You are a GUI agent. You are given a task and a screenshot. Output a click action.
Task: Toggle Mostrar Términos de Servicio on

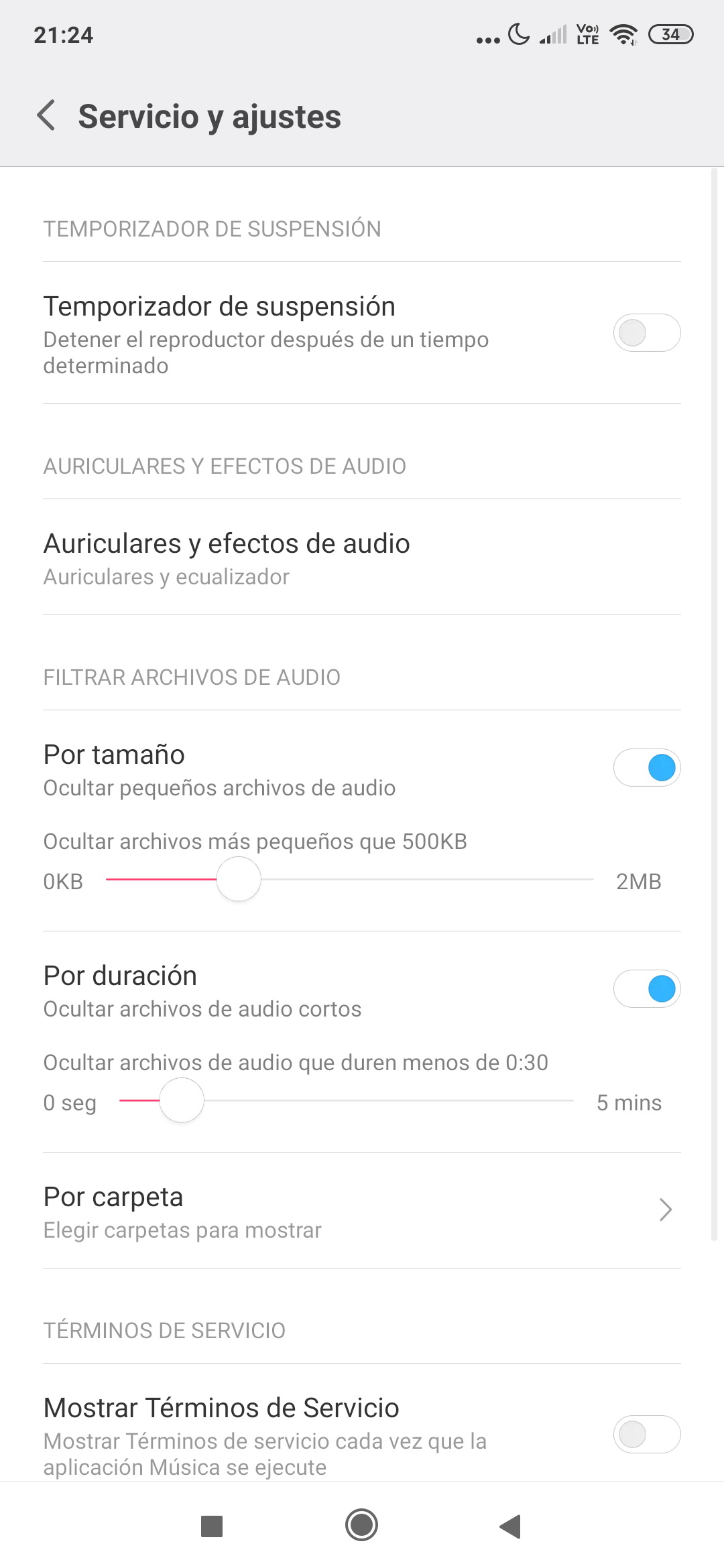(647, 1434)
